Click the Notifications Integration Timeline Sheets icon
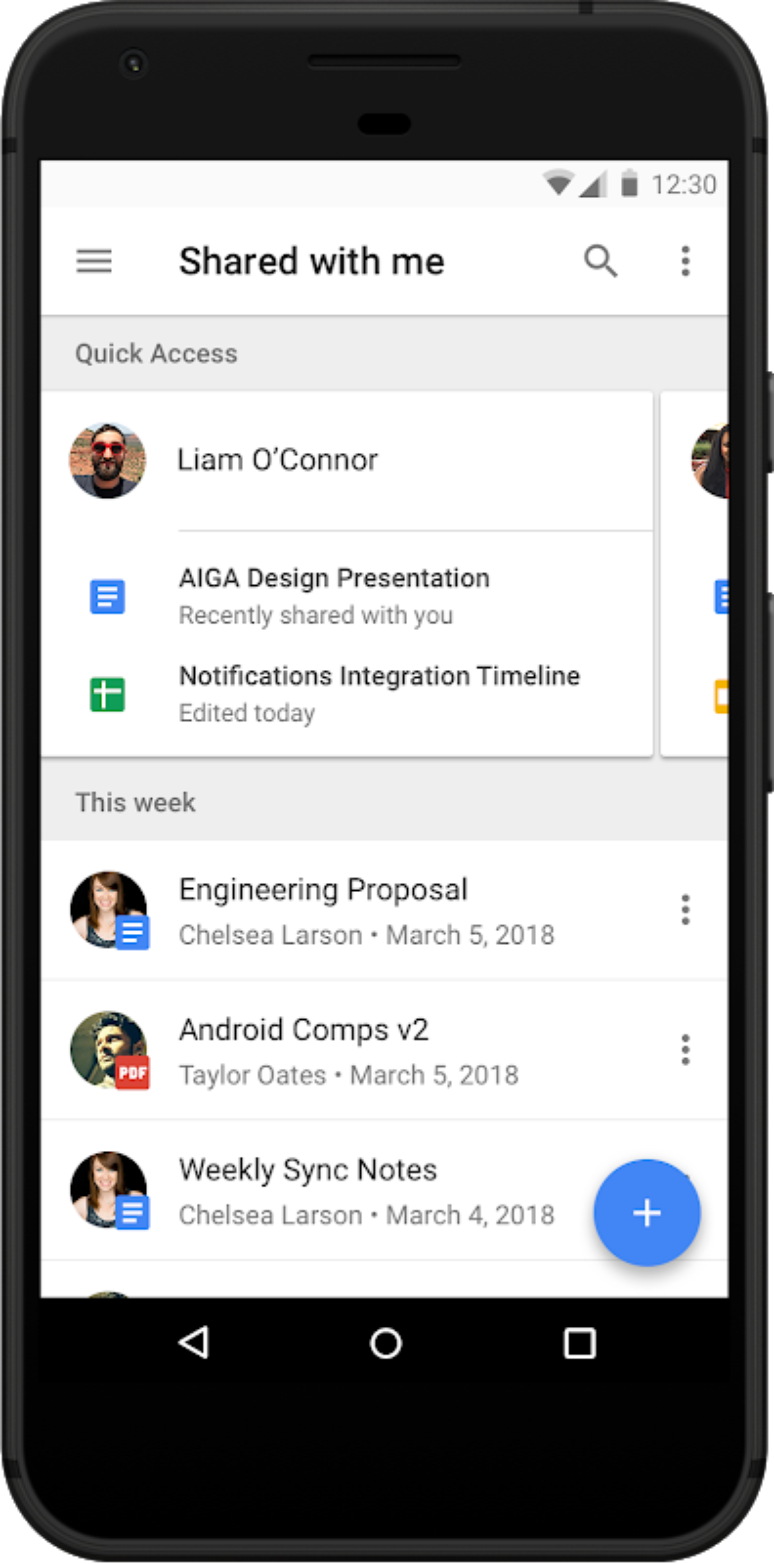 point(107,694)
